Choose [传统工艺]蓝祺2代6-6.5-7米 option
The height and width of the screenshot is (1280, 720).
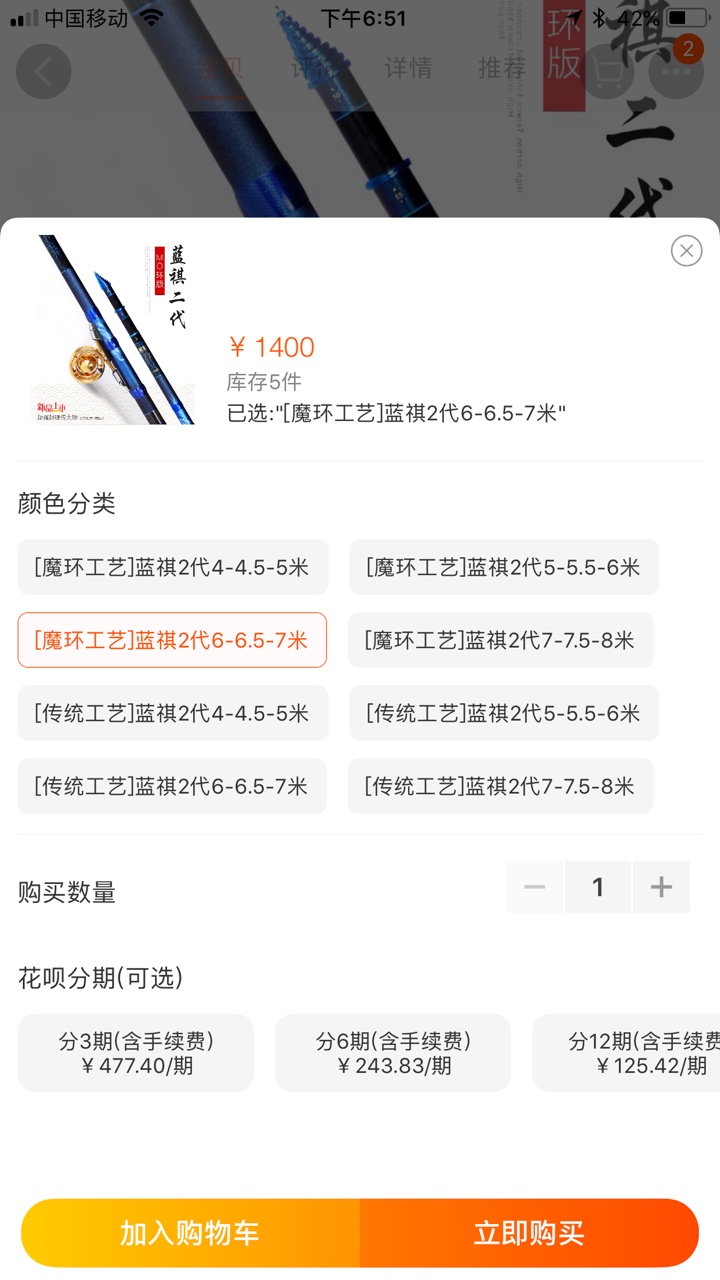click(172, 786)
